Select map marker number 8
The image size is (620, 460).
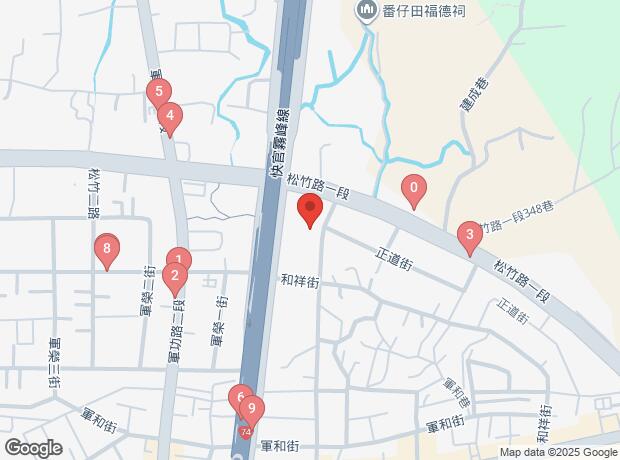tap(107, 247)
